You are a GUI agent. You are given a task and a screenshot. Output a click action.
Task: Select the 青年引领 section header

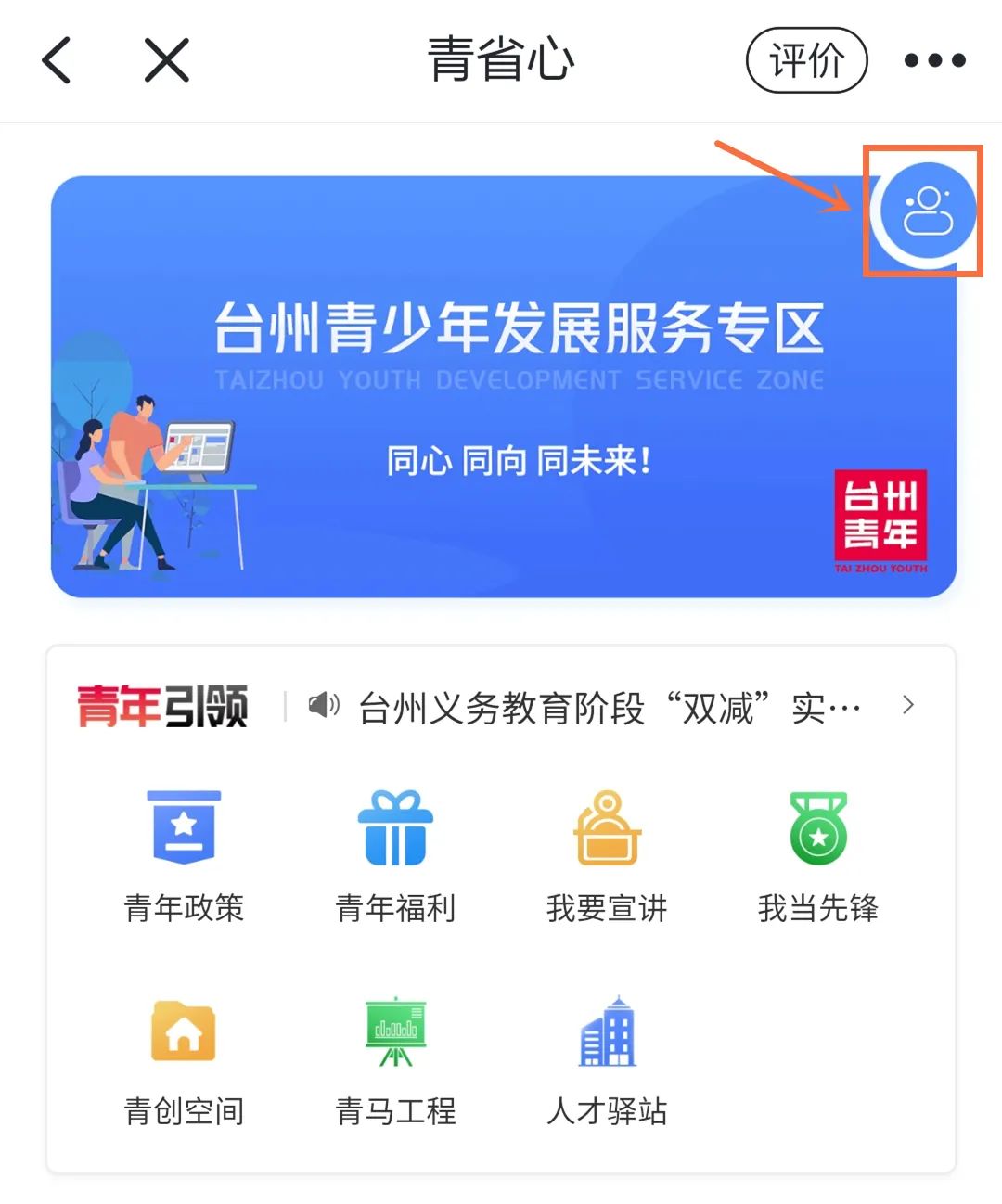point(161,707)
